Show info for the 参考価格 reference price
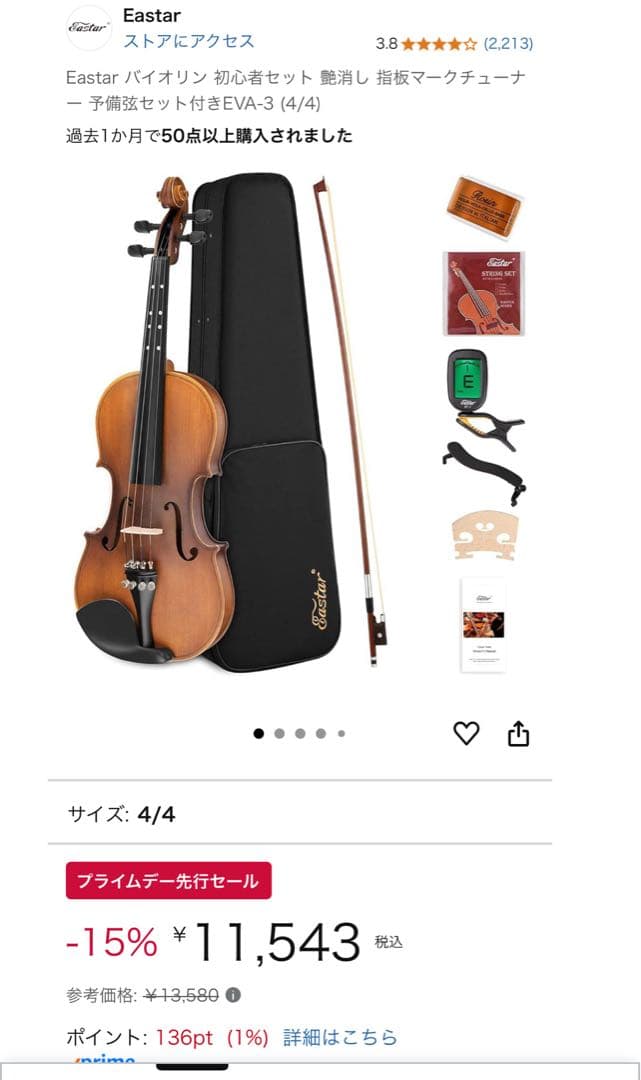Image resolution: width=641 pixels, height=1080 pixels. point(233,996)
